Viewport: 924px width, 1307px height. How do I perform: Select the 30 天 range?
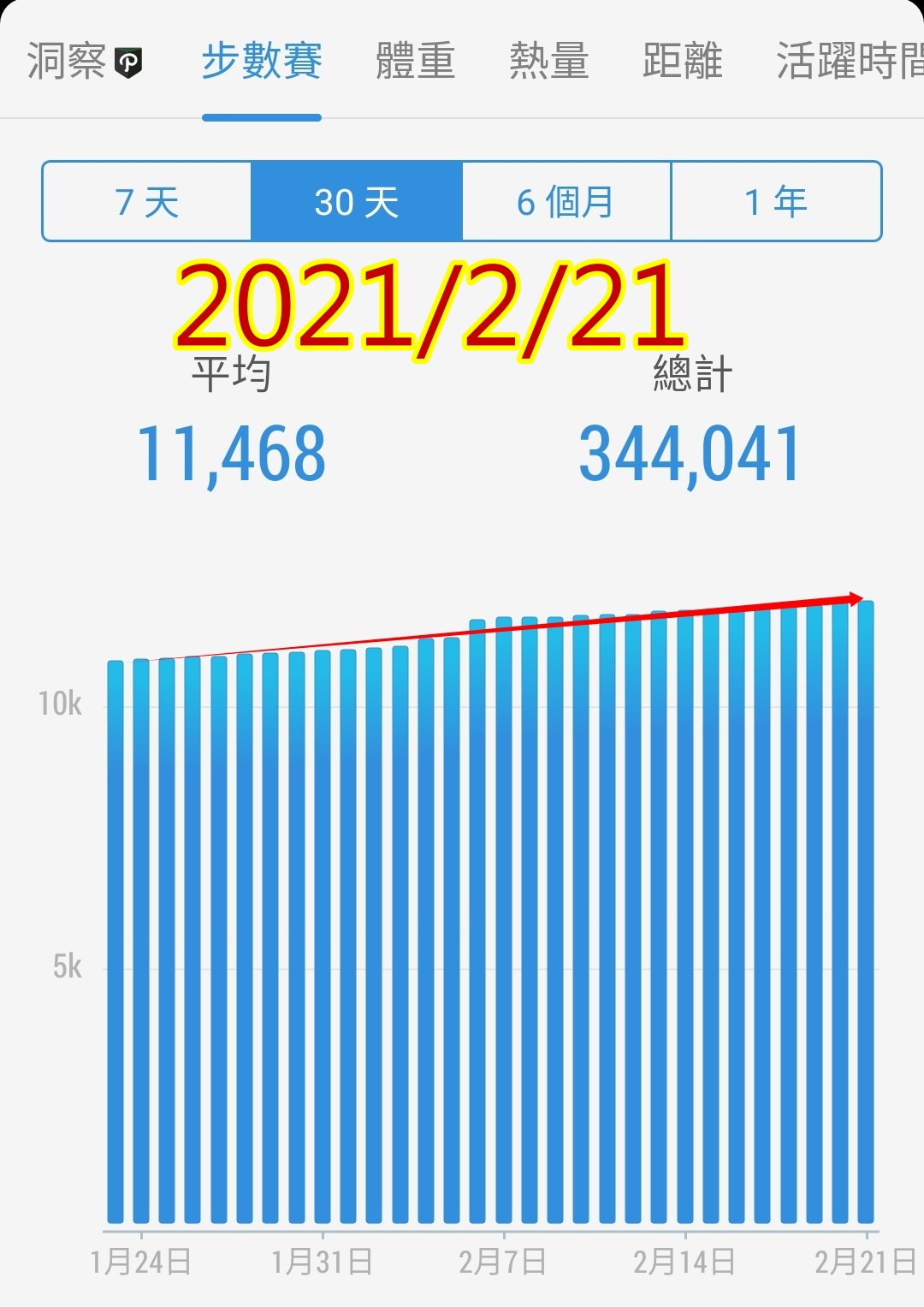coord(357,202)
